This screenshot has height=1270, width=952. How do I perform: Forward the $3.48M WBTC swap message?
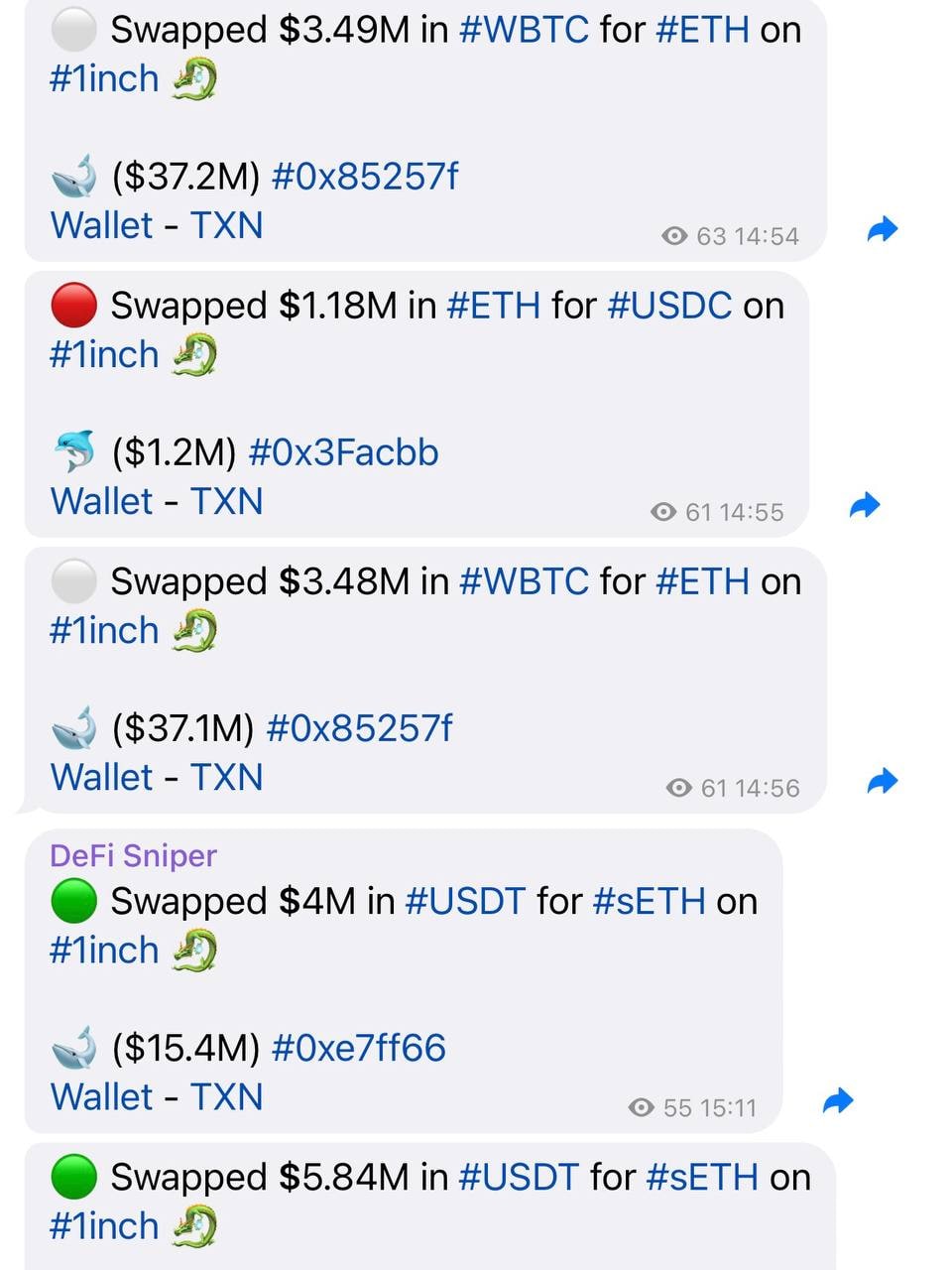point(882,782)
